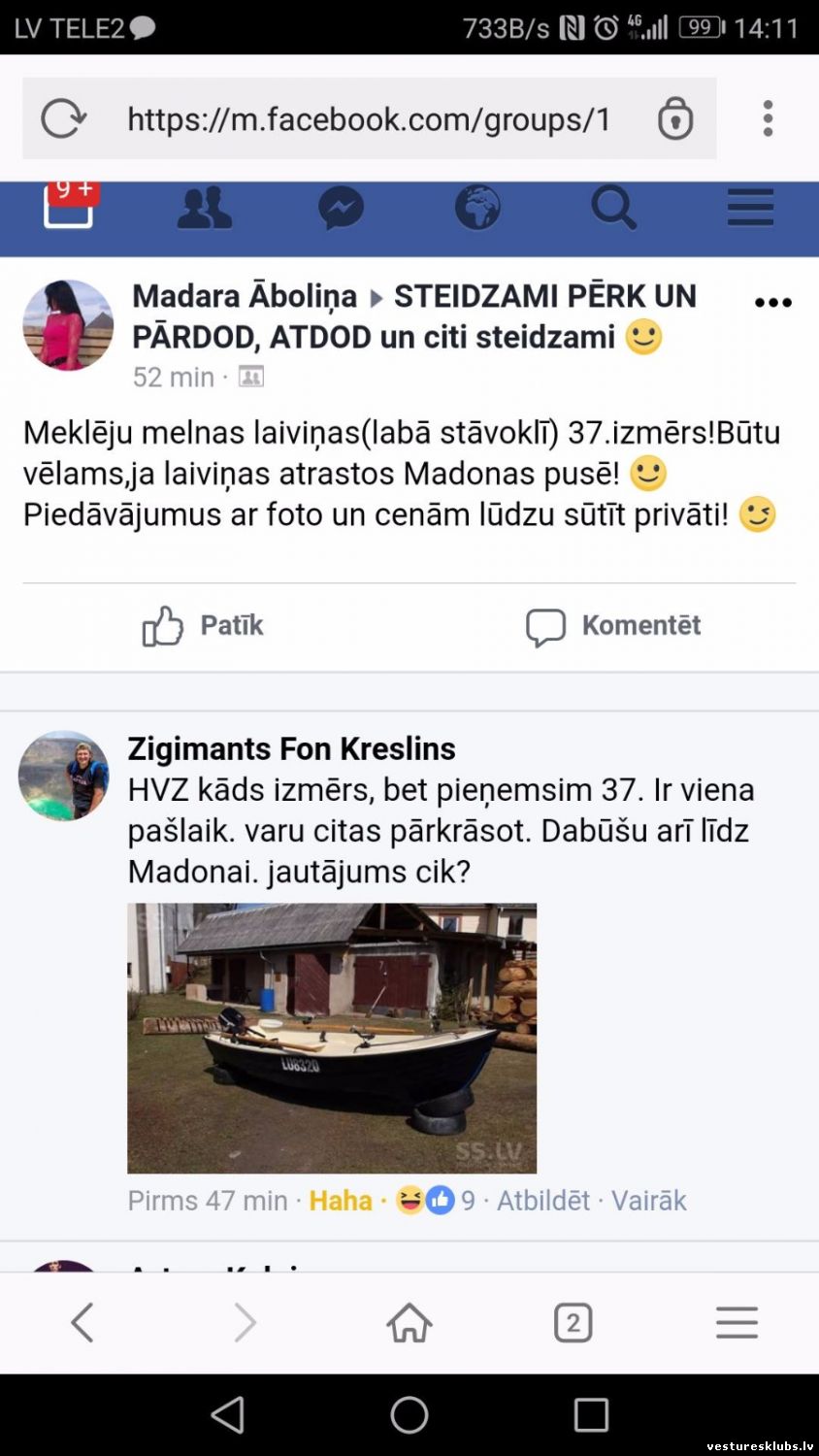Open the browser's three-dot menu
The image size is (819, 1456).
click(768, 118)
